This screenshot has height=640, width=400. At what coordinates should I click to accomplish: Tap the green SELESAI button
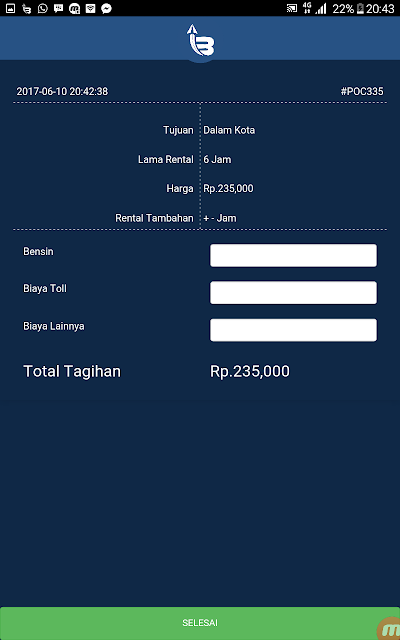tap(200, 623)
